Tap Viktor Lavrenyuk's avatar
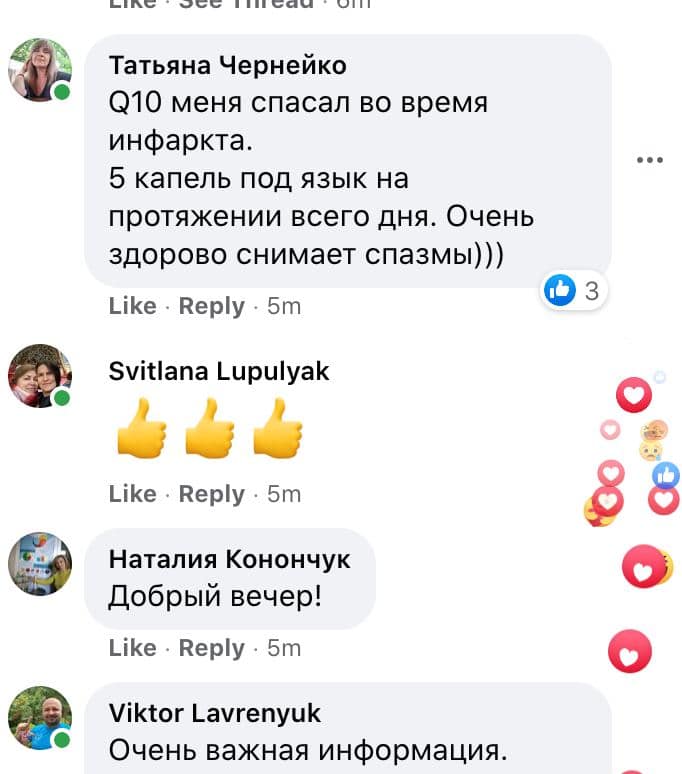 (40, 717)
